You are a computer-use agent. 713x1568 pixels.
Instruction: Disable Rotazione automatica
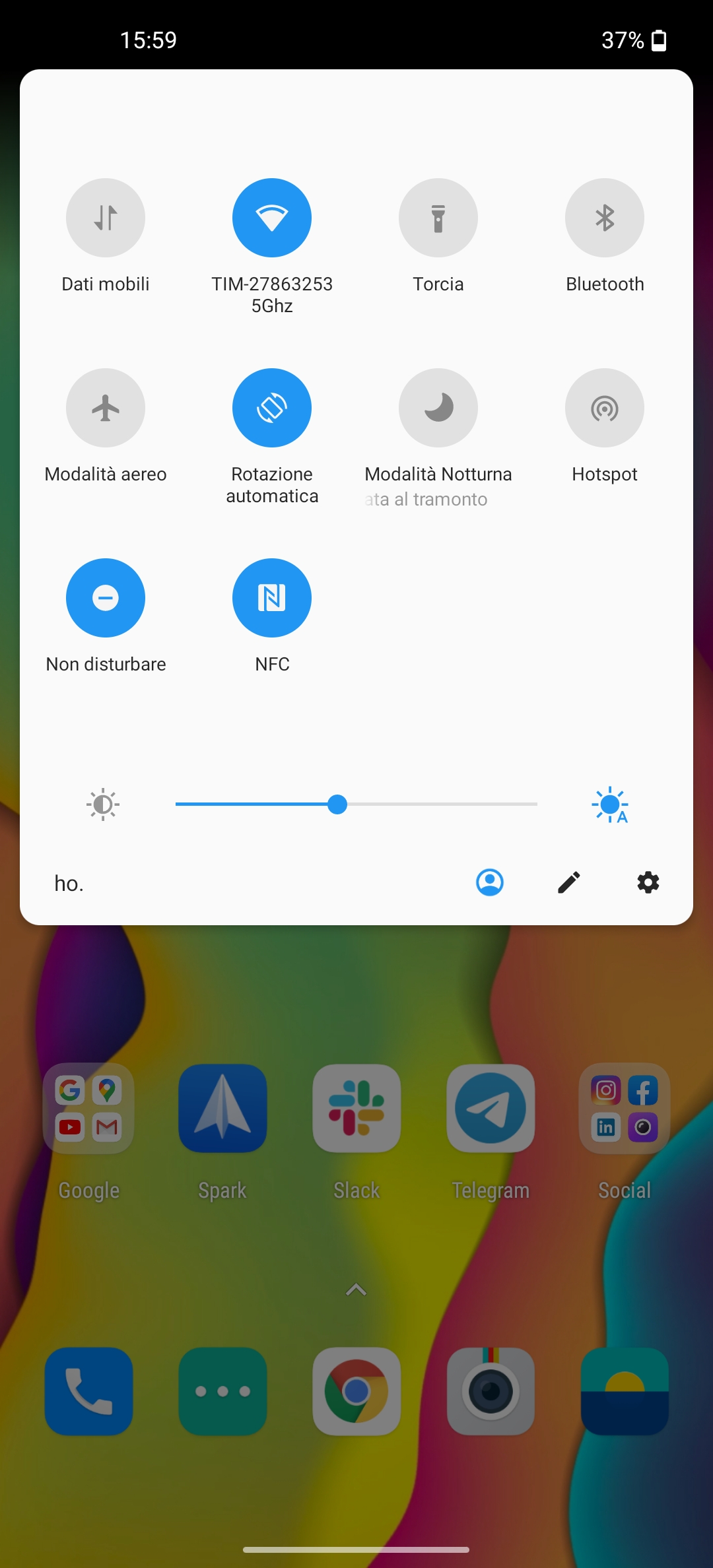coord(272,408)
